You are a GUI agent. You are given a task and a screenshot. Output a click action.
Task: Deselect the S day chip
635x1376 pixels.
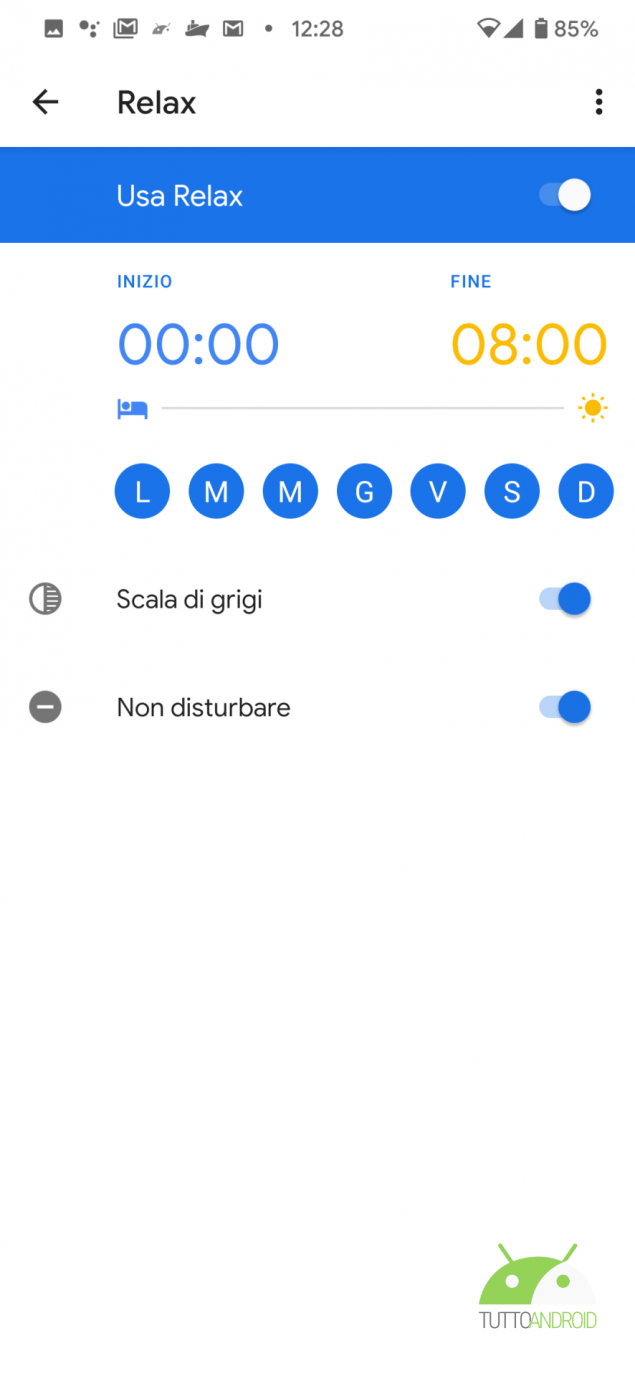pyautogui.click(x=512, y=491)
